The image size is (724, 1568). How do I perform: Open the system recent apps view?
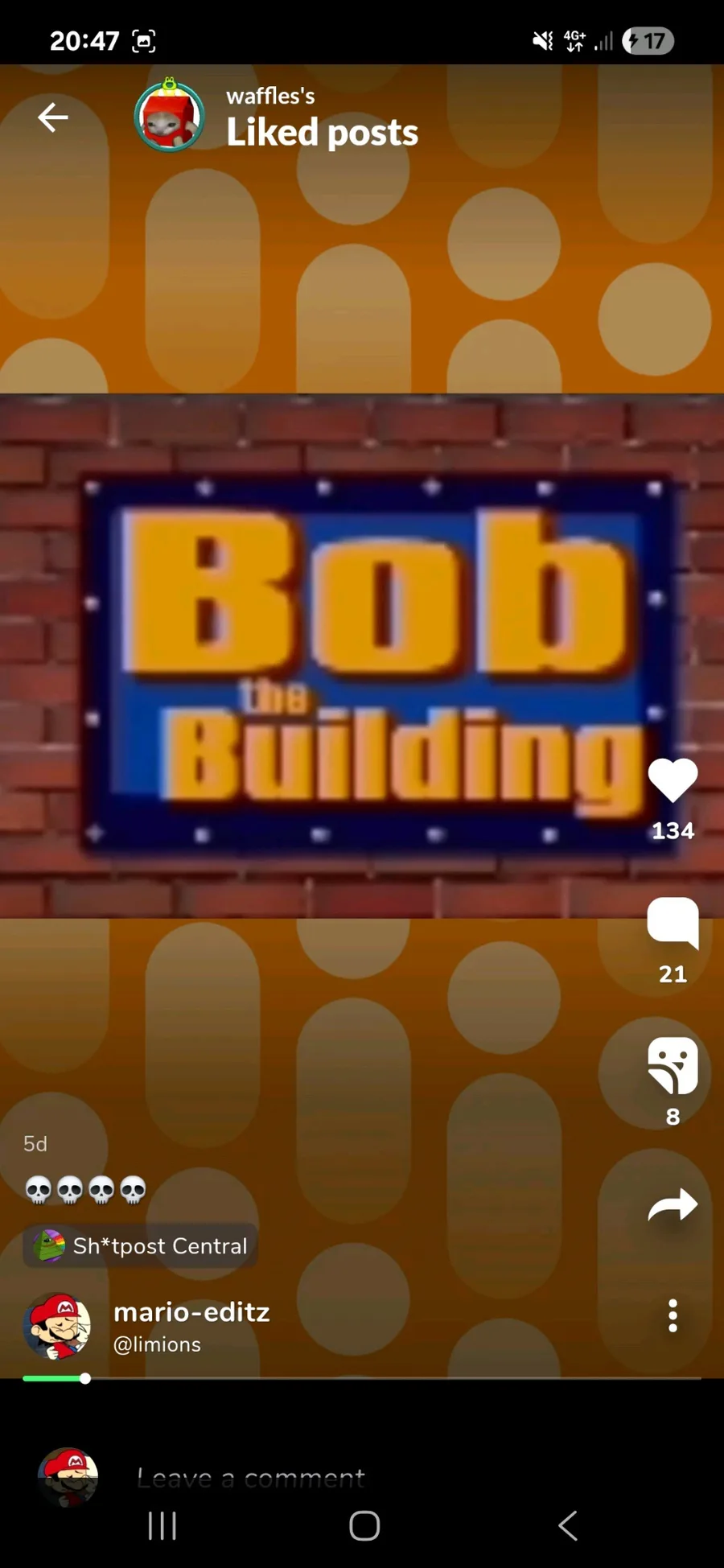coord(162,1525)
